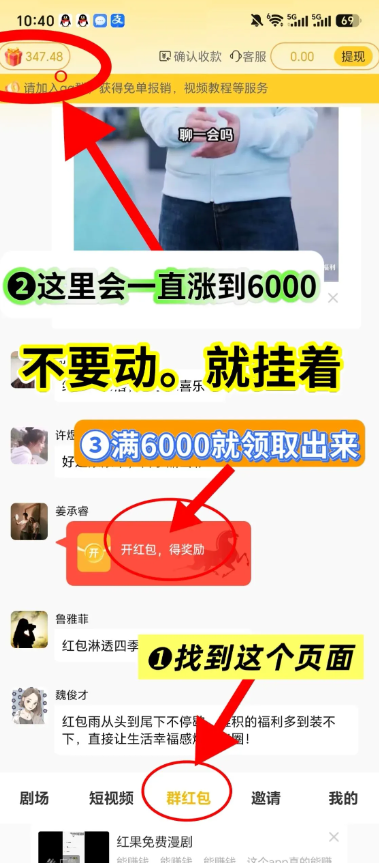
Task: Open the gift balance showing 347.48
Action: pos(35,56)
